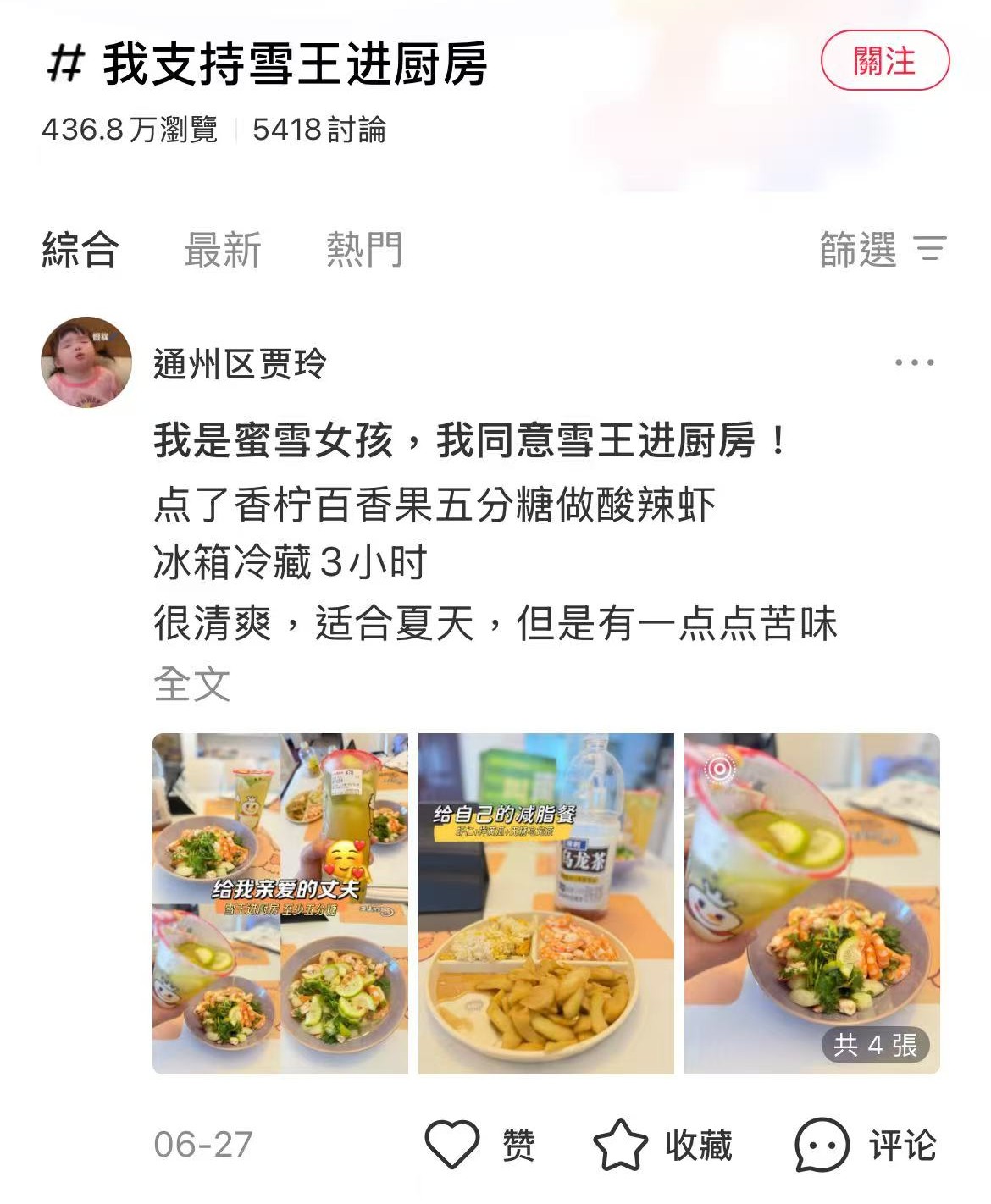This screenshot has width=991, height=1204.
Task: Select the 綜合 tab
Action: coord(80,250)
